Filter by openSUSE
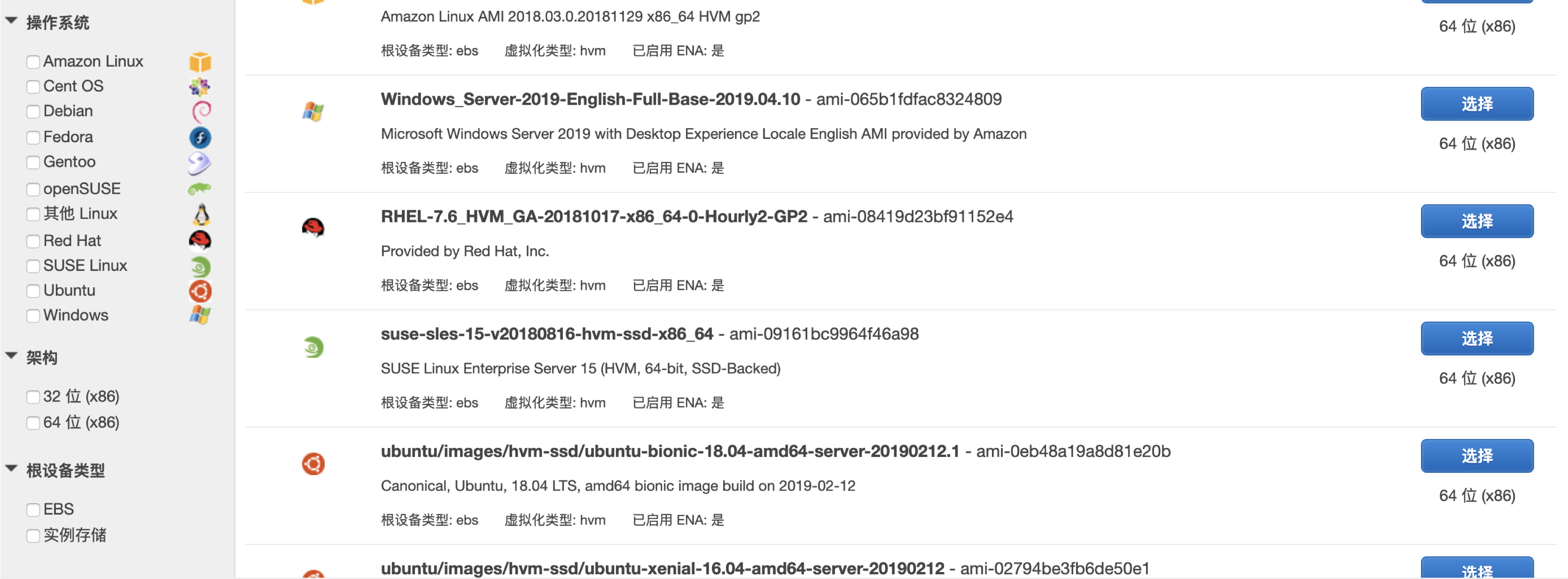 coord(33,189)
